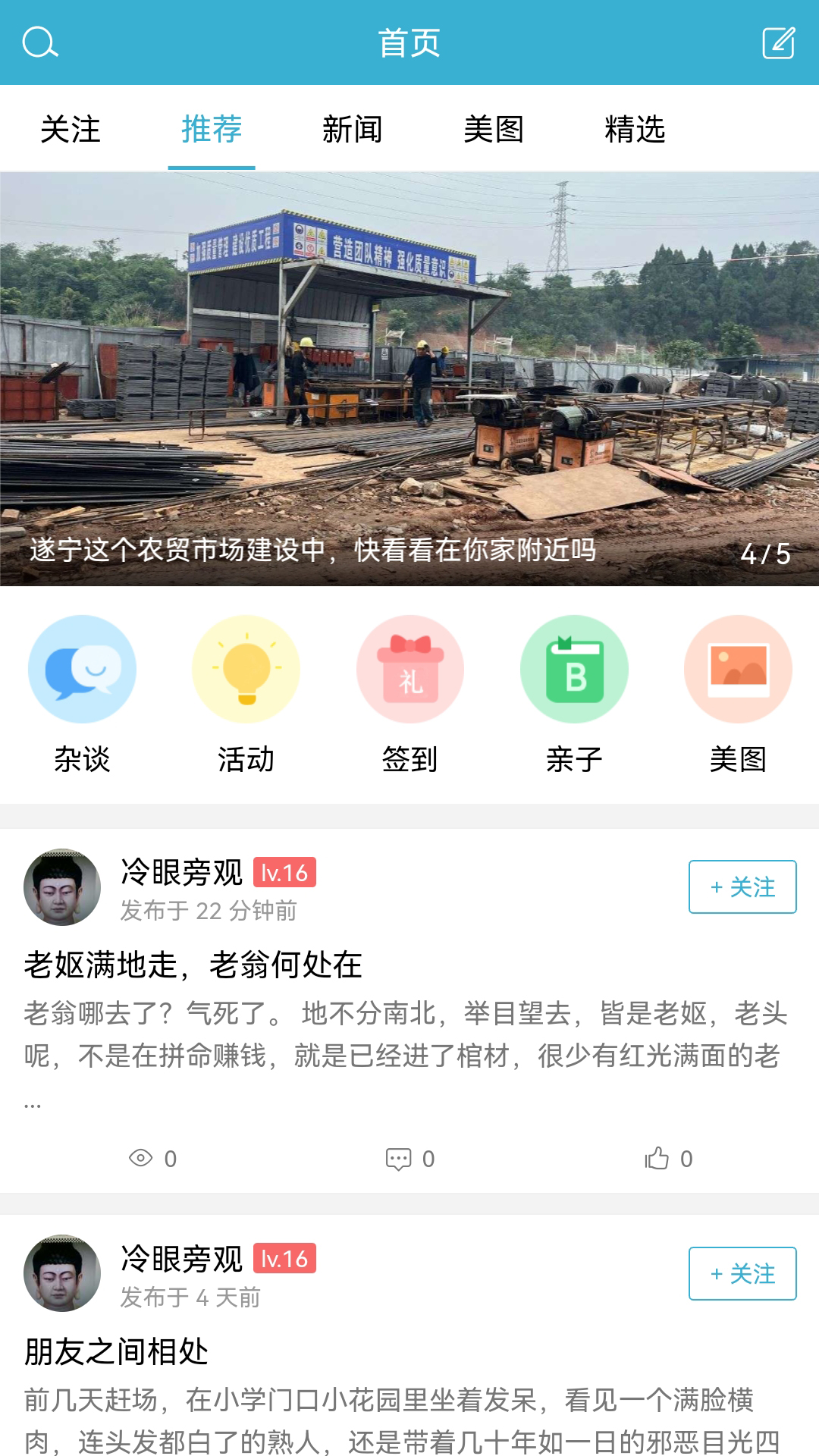Open the comment bubble icon on the first post
The height and width of the screenshot is (1456, 819).
click(400, 1158)
